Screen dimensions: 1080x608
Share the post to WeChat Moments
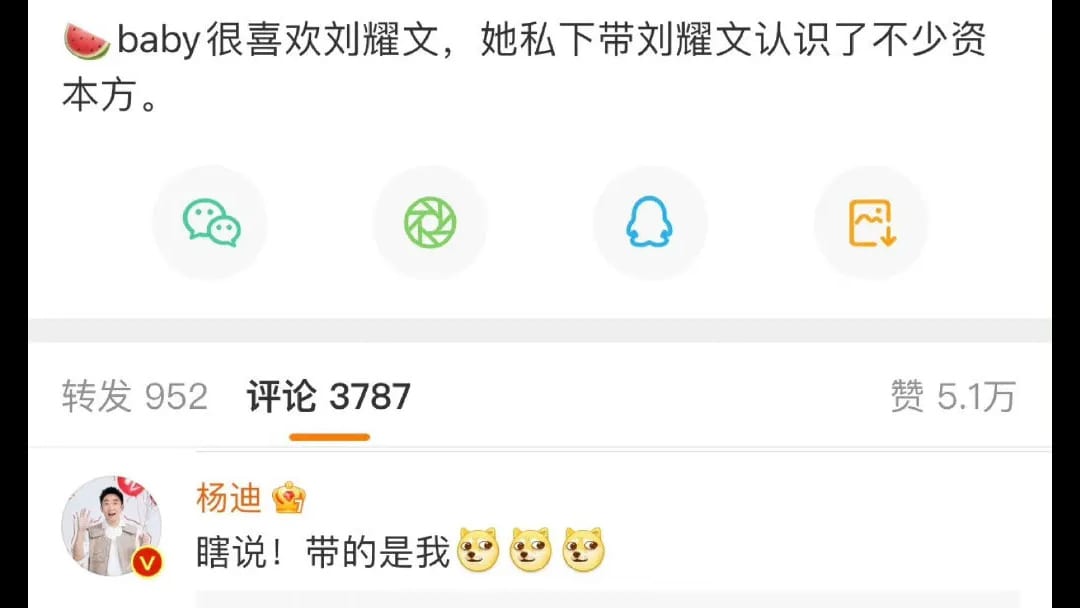[430, 223]
